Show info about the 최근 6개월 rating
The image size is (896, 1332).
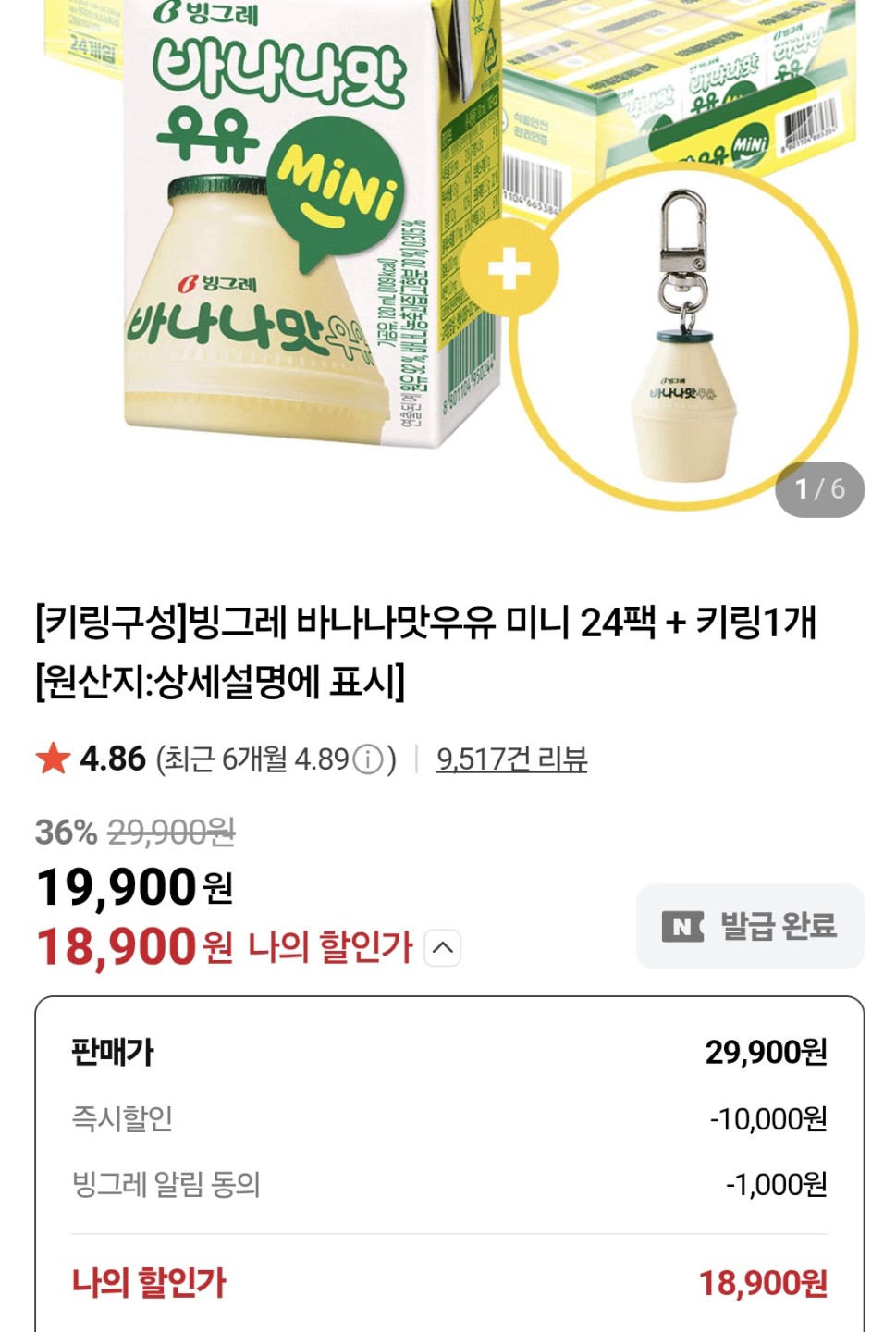pyautogui.click(x=368, y=760)
